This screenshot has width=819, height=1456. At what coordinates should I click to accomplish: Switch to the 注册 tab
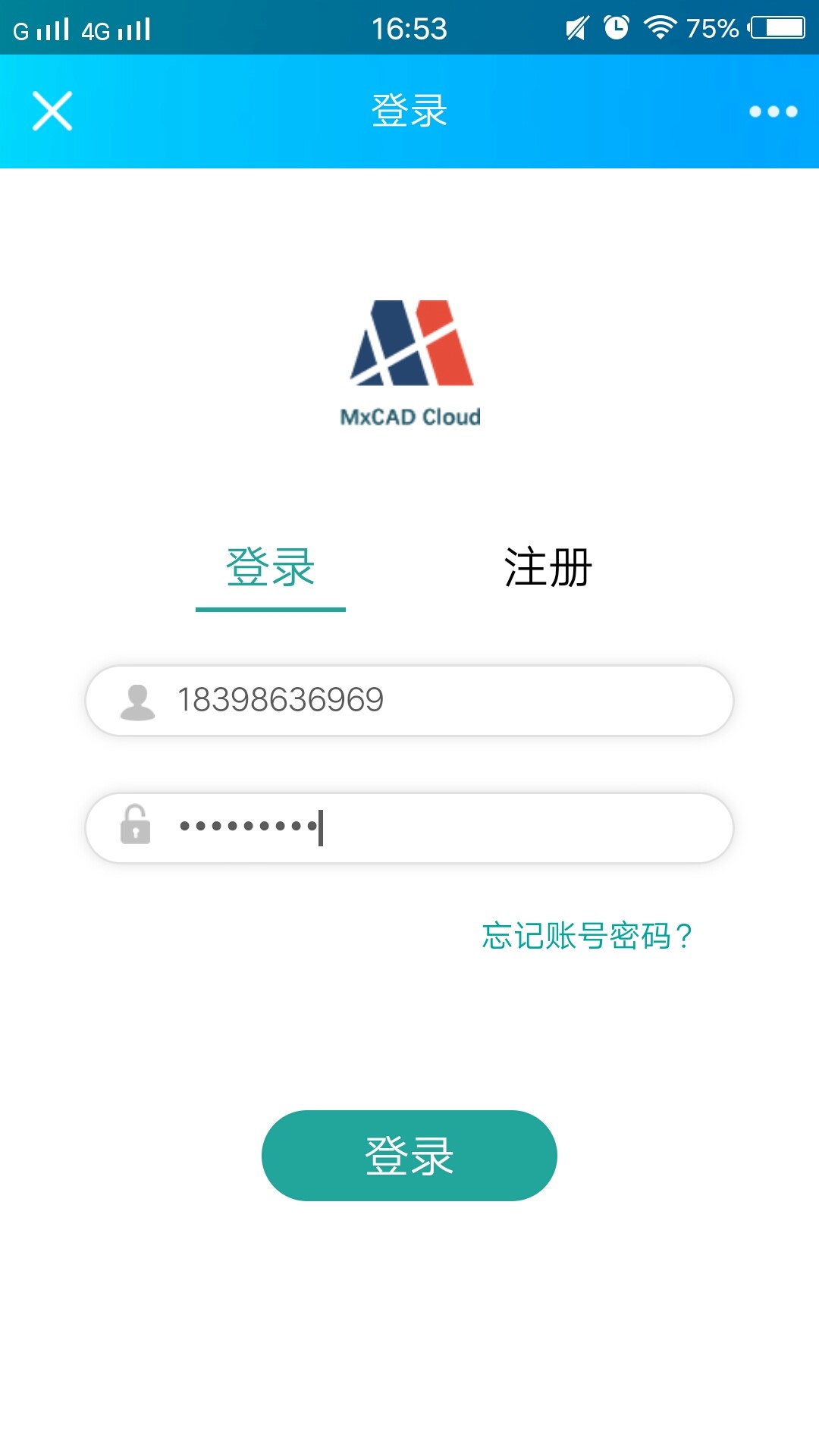point(548,567)
